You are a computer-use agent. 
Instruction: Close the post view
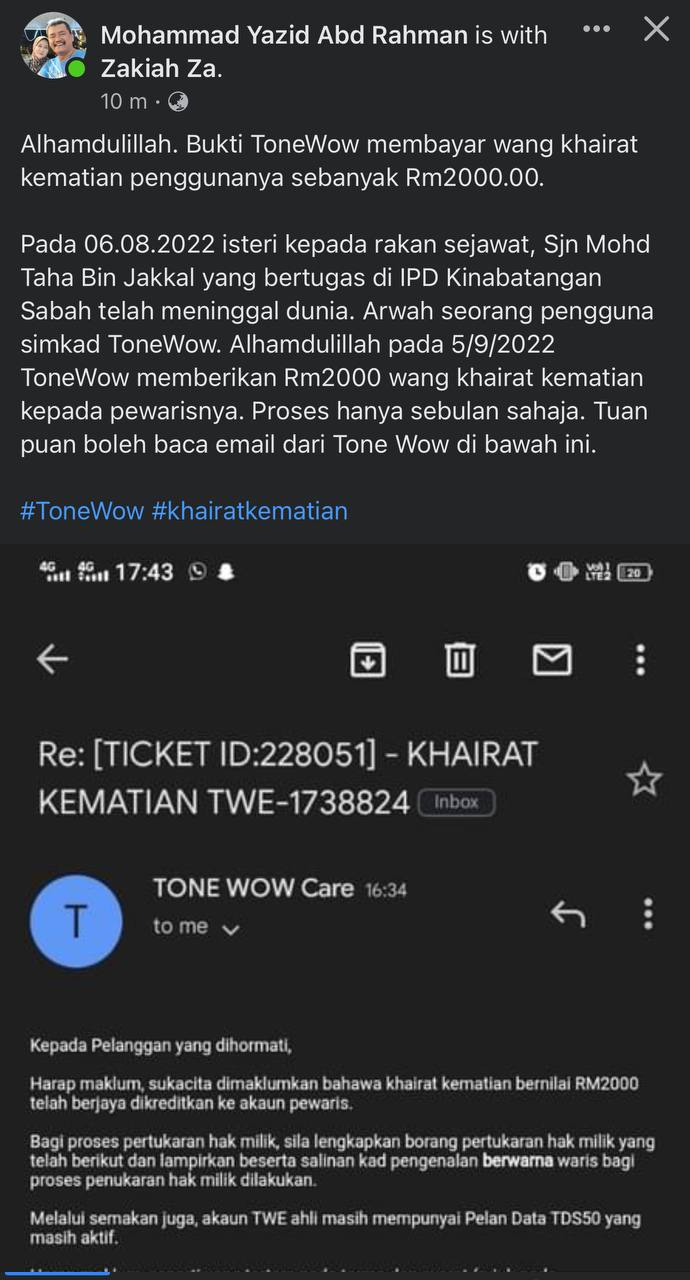click(656, 29)
